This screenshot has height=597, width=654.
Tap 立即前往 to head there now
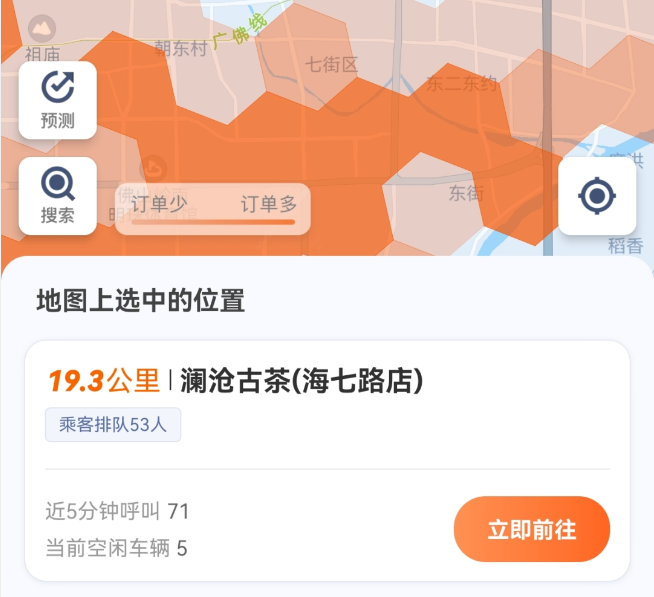[x=531, y=529]
